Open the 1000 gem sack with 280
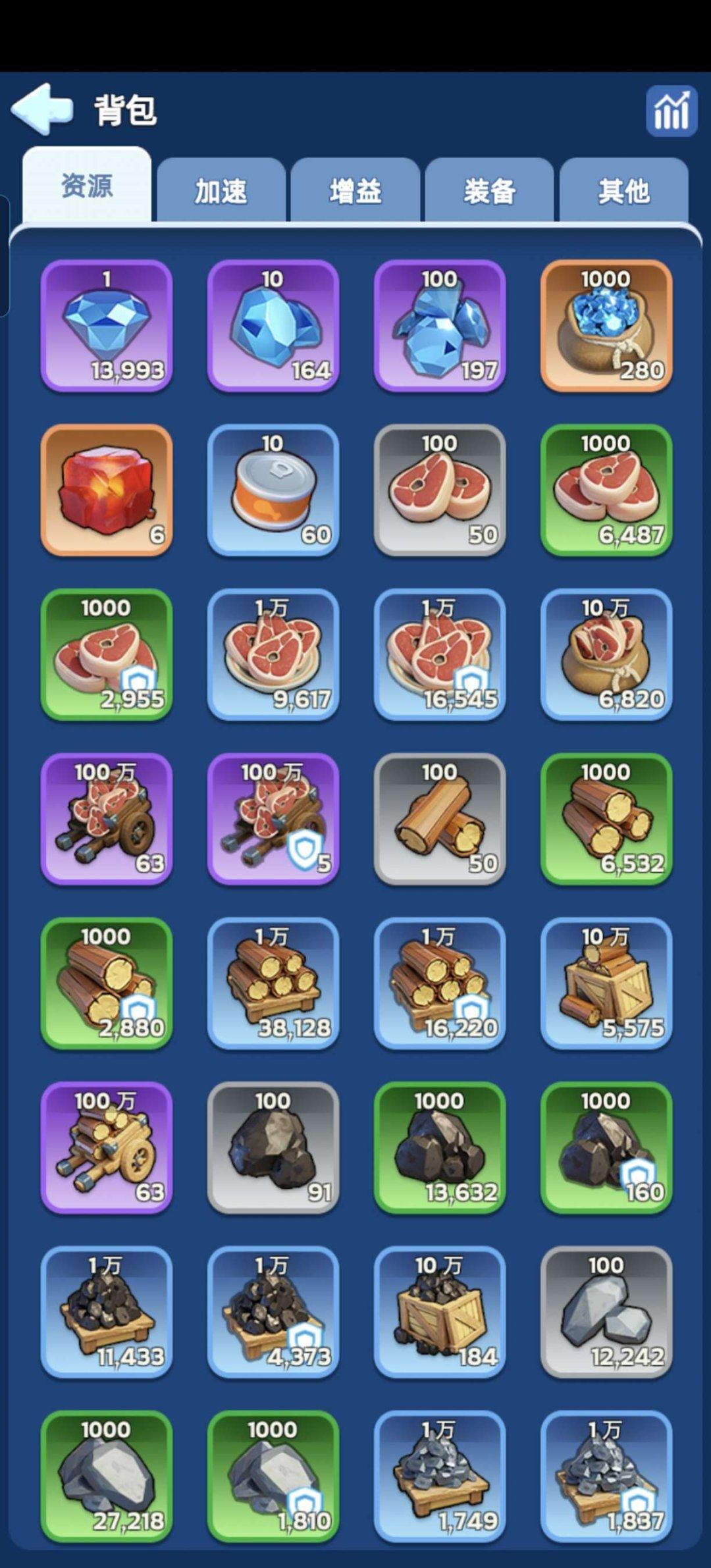 tap(606, 326)
